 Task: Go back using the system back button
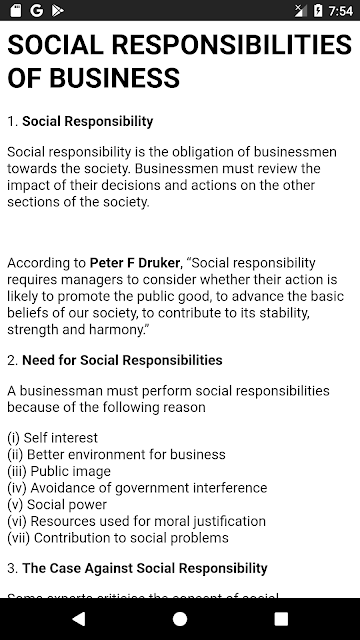pos(79,619)
